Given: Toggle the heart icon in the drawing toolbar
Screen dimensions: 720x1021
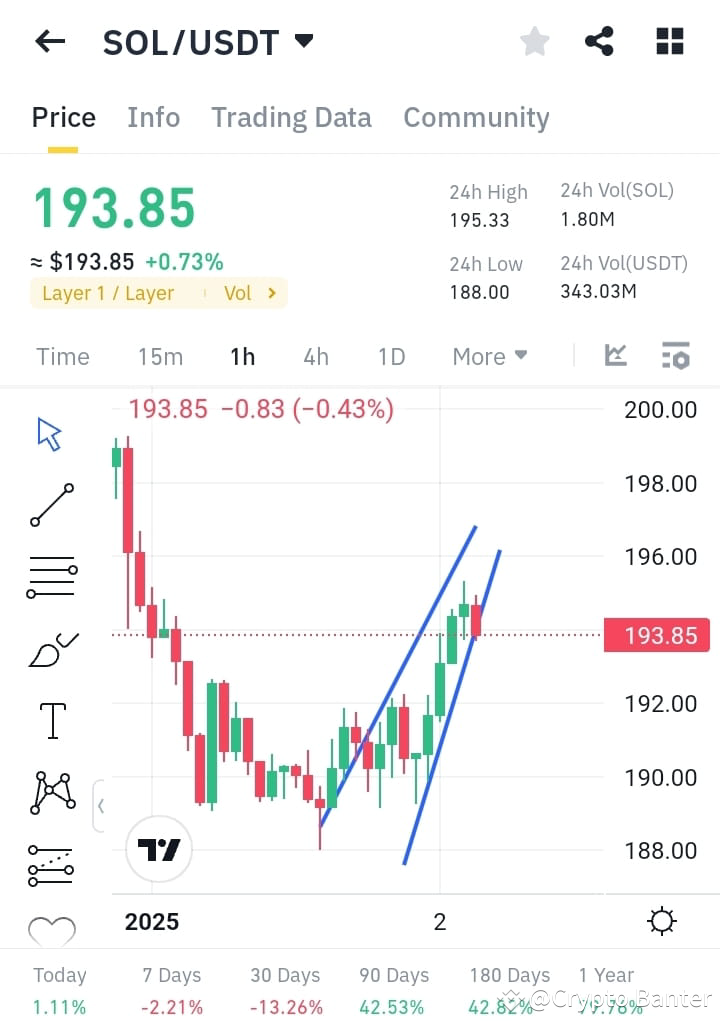Looking at the screenshot, I should (52, 931).
